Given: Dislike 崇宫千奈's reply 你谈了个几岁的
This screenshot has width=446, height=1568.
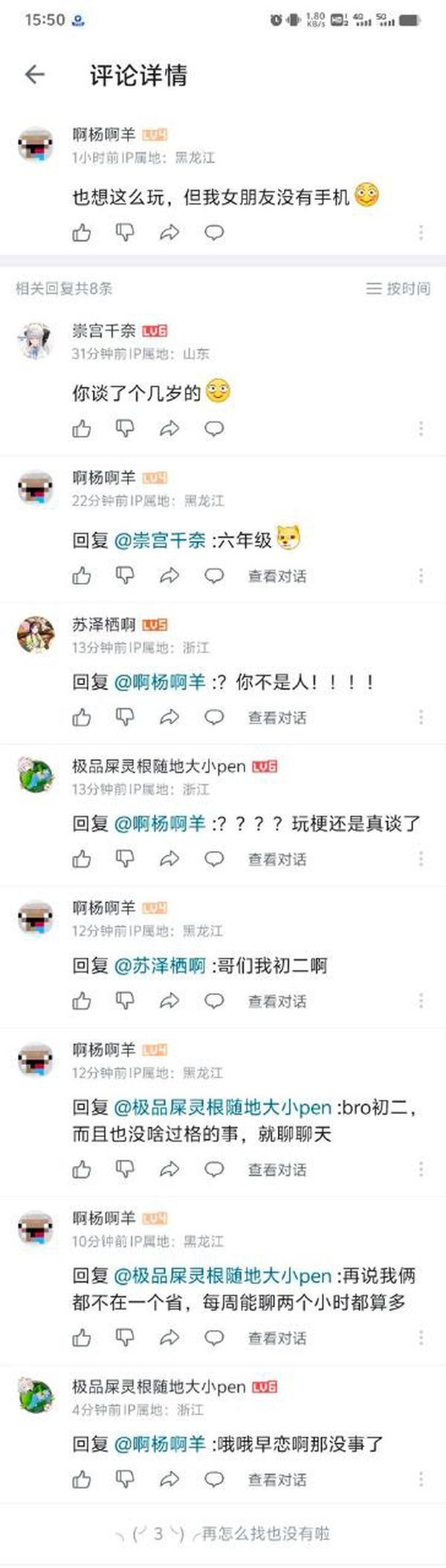Looking at the screenshot, I should [x=125, y=429].
